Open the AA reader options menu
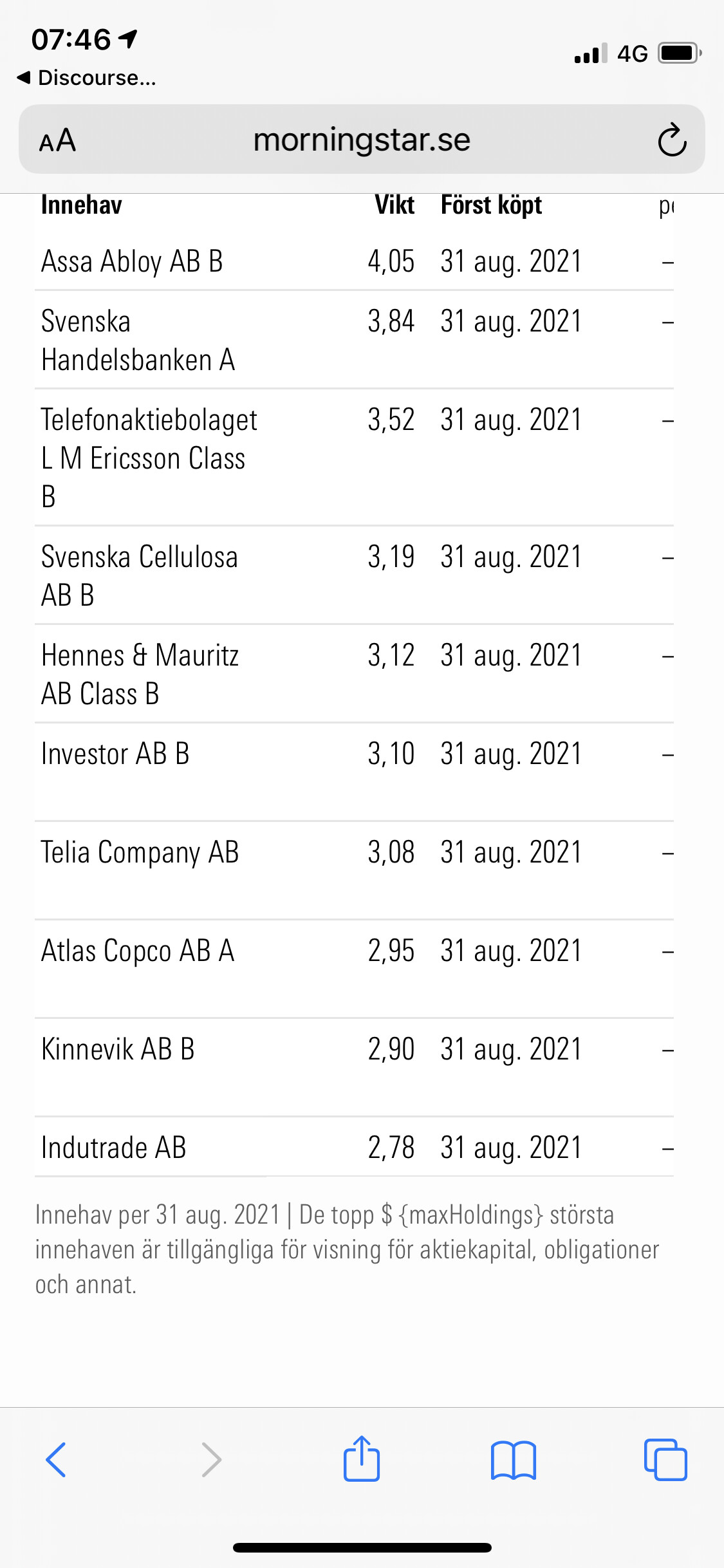Image resolution: width=724 pixels, height=1568 pixels. (57, 140)
